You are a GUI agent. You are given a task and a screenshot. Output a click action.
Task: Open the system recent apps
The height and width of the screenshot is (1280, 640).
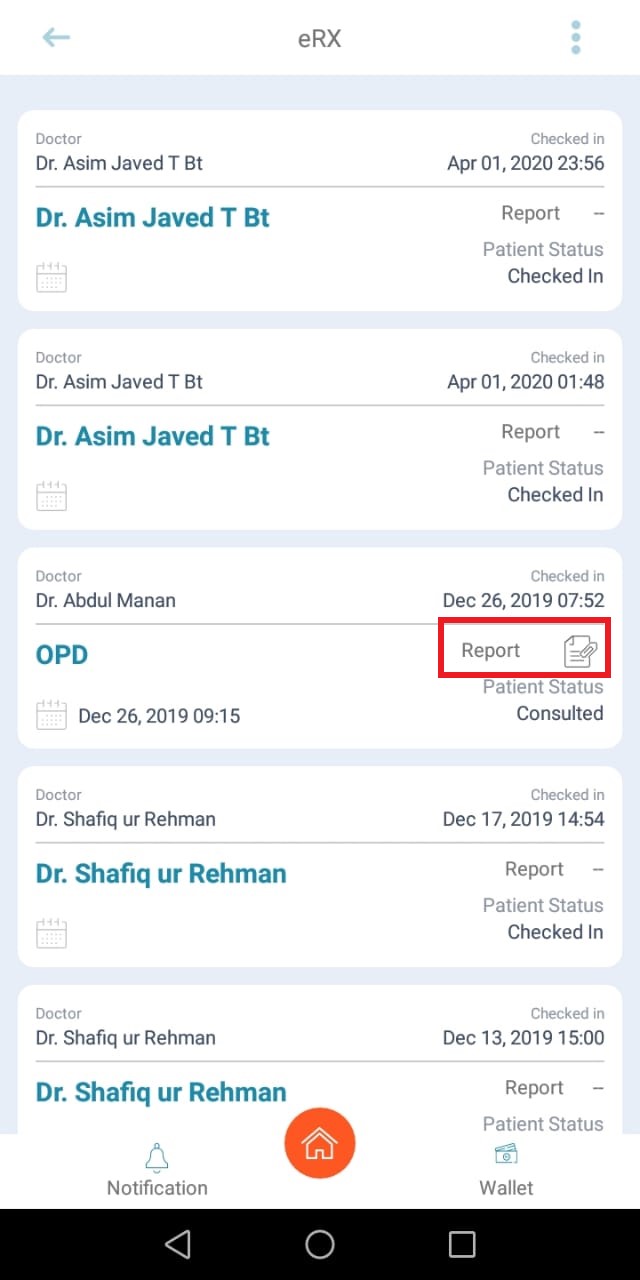point(462,1244)
